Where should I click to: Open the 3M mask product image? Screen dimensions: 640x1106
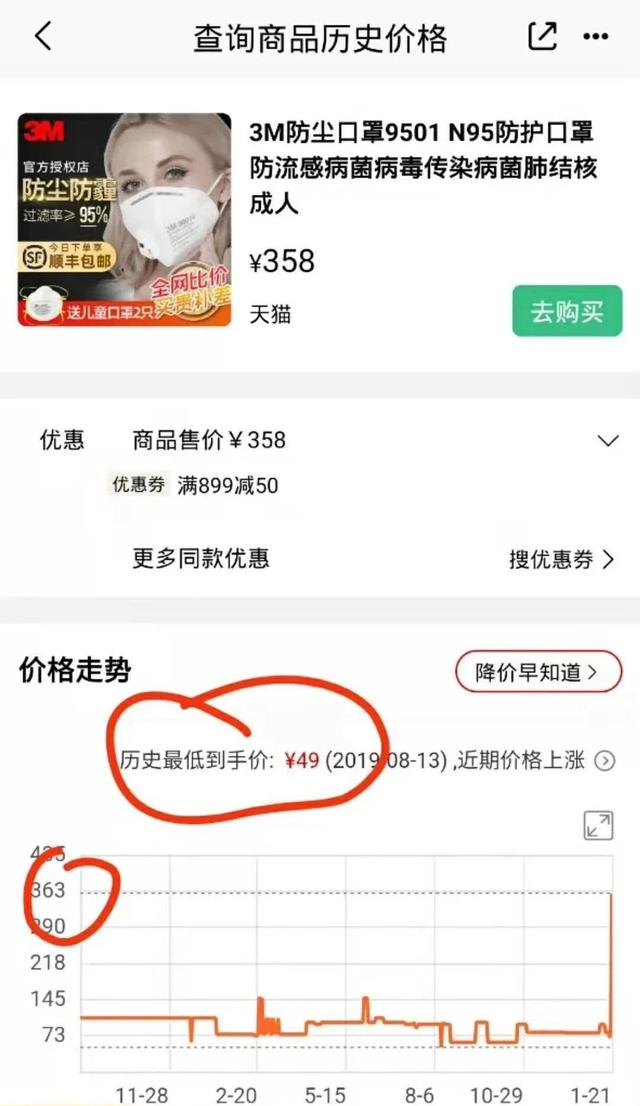(124, 219)
